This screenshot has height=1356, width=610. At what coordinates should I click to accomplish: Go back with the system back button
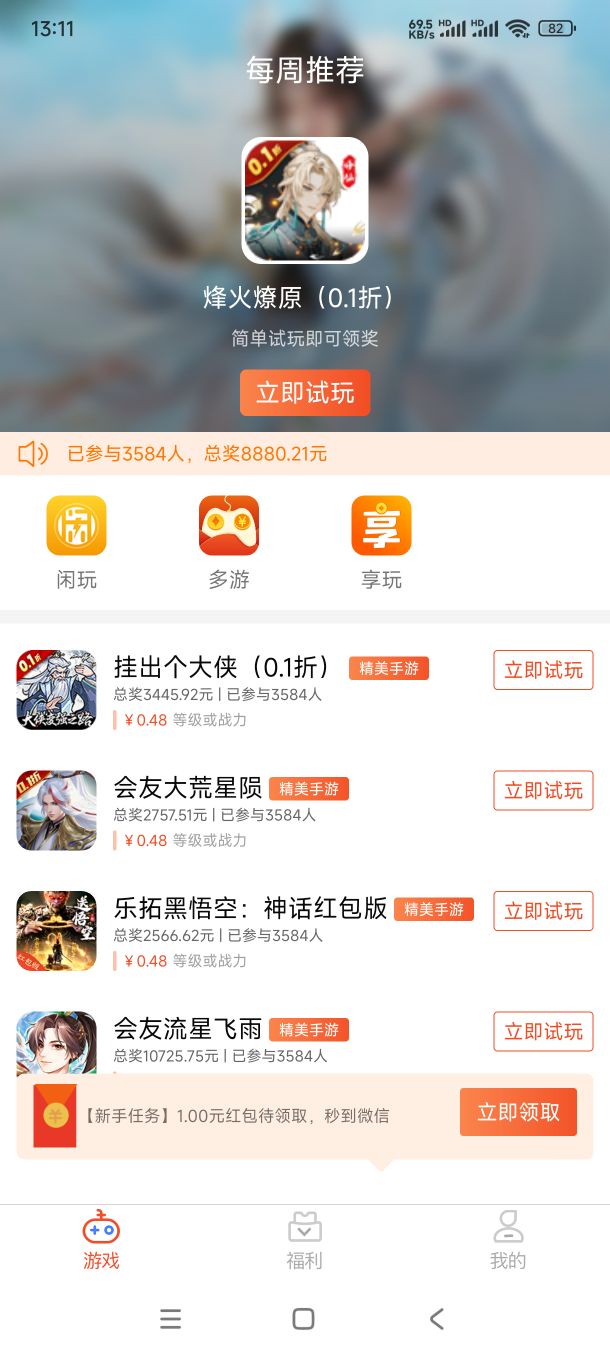click(436, 1319)
